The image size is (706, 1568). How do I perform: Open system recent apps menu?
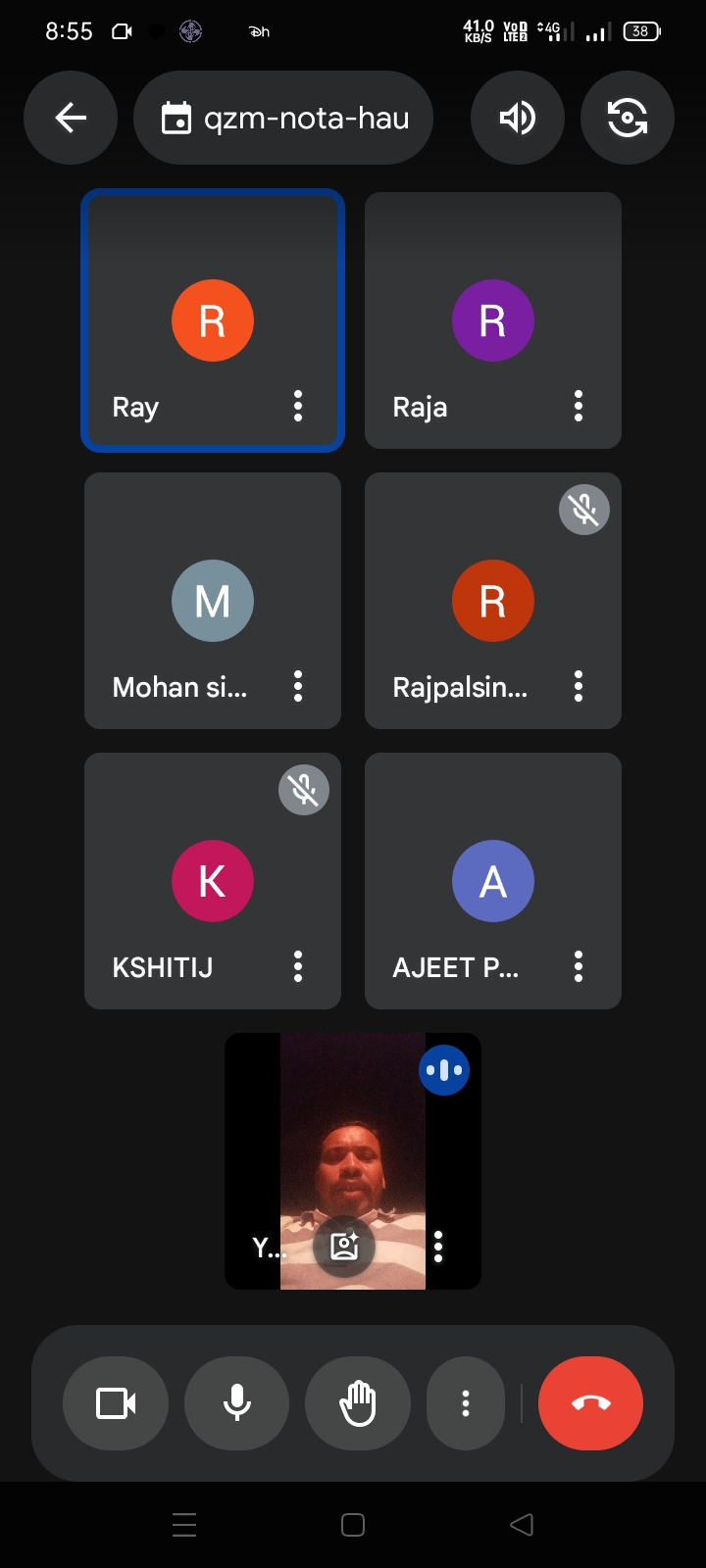[x=184, y=1524]
